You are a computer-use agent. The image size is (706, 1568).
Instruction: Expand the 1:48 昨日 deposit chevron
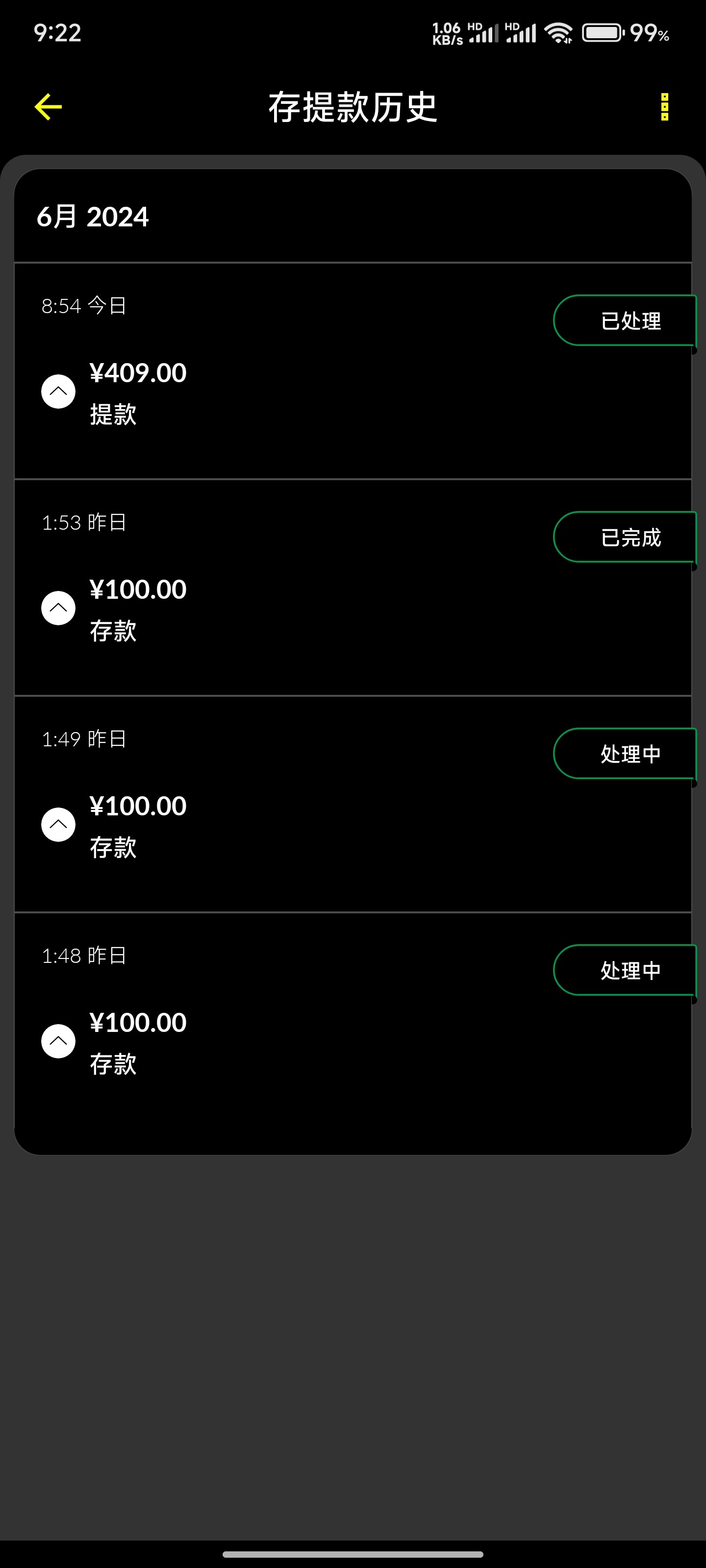tap(58, 1041)
